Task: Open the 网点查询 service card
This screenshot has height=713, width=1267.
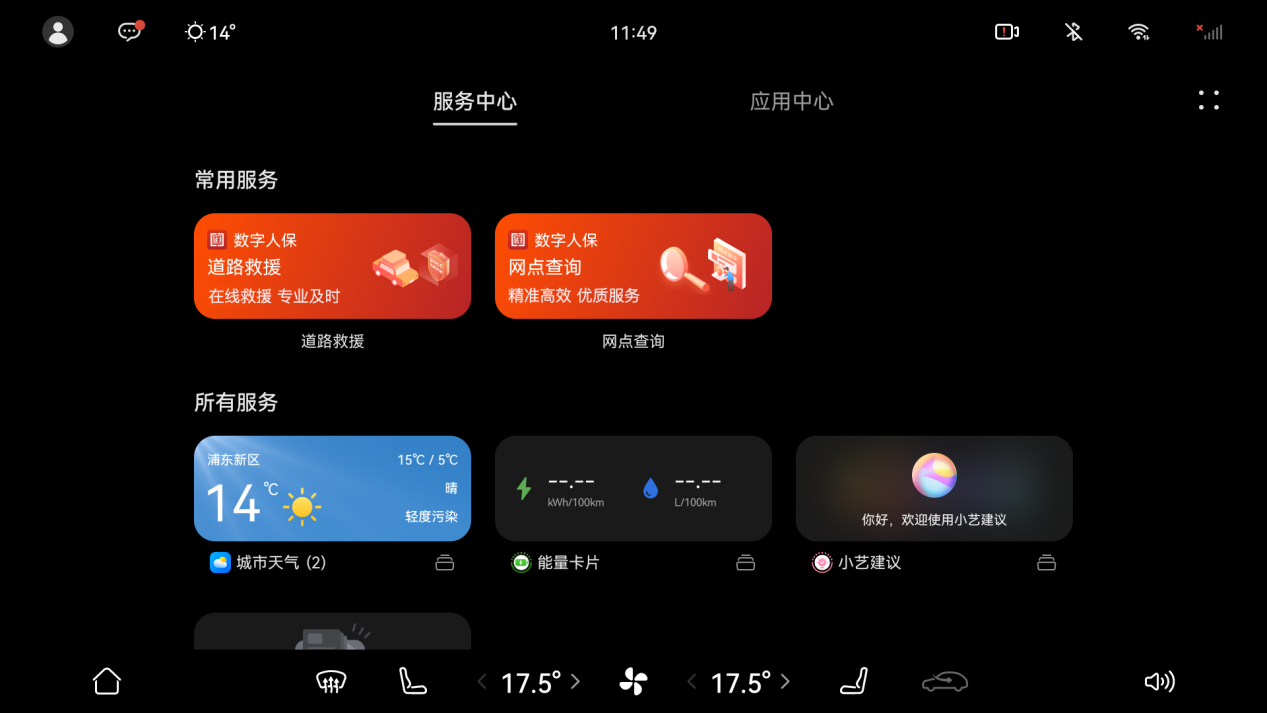Action: point(633,266)
